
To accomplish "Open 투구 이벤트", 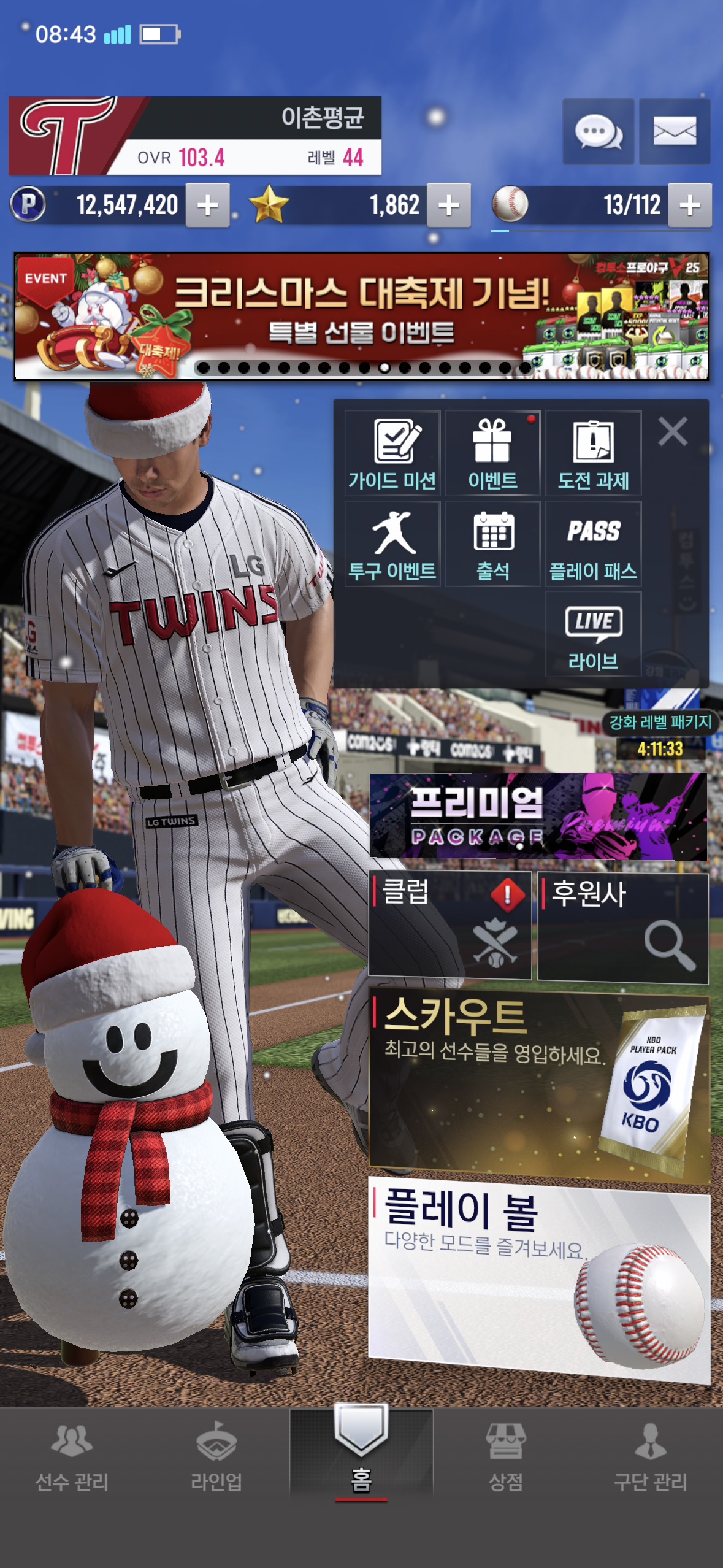I will pos(392,544).
